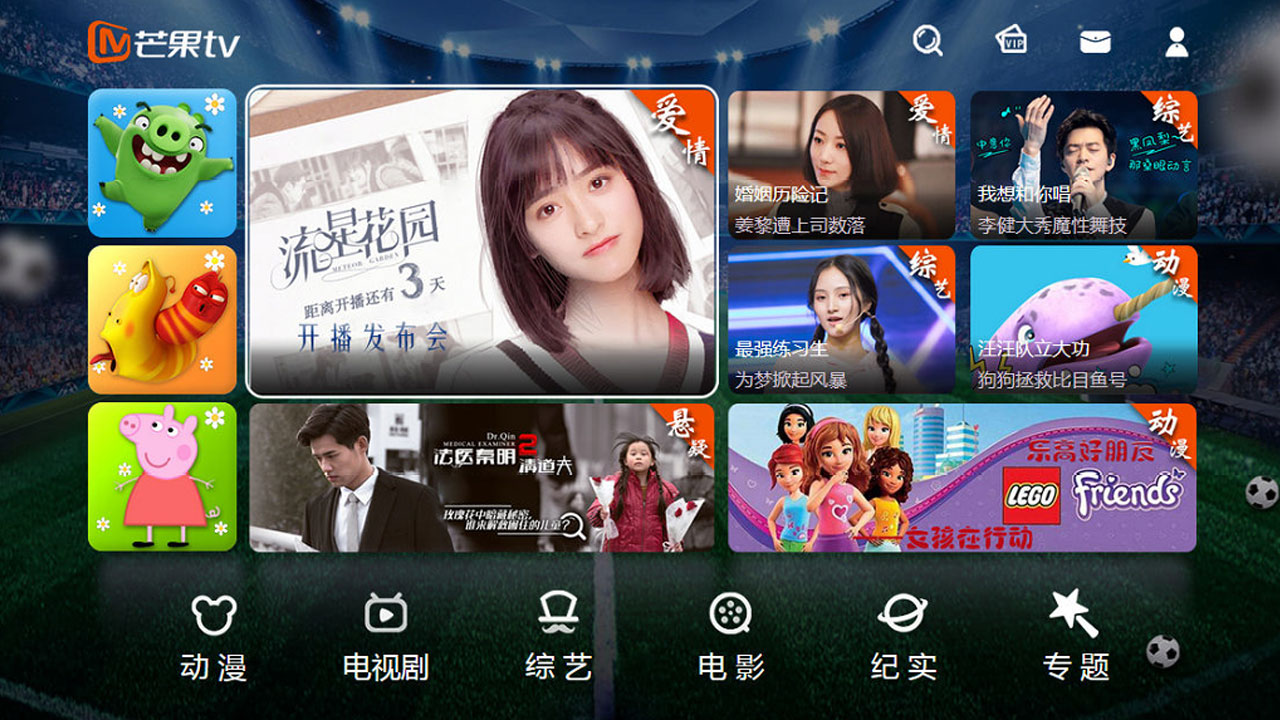The width and height of the screenshot is (1280, 720).
Task: Open the messages inbox icon
Action: click(x=1095, y=41)
